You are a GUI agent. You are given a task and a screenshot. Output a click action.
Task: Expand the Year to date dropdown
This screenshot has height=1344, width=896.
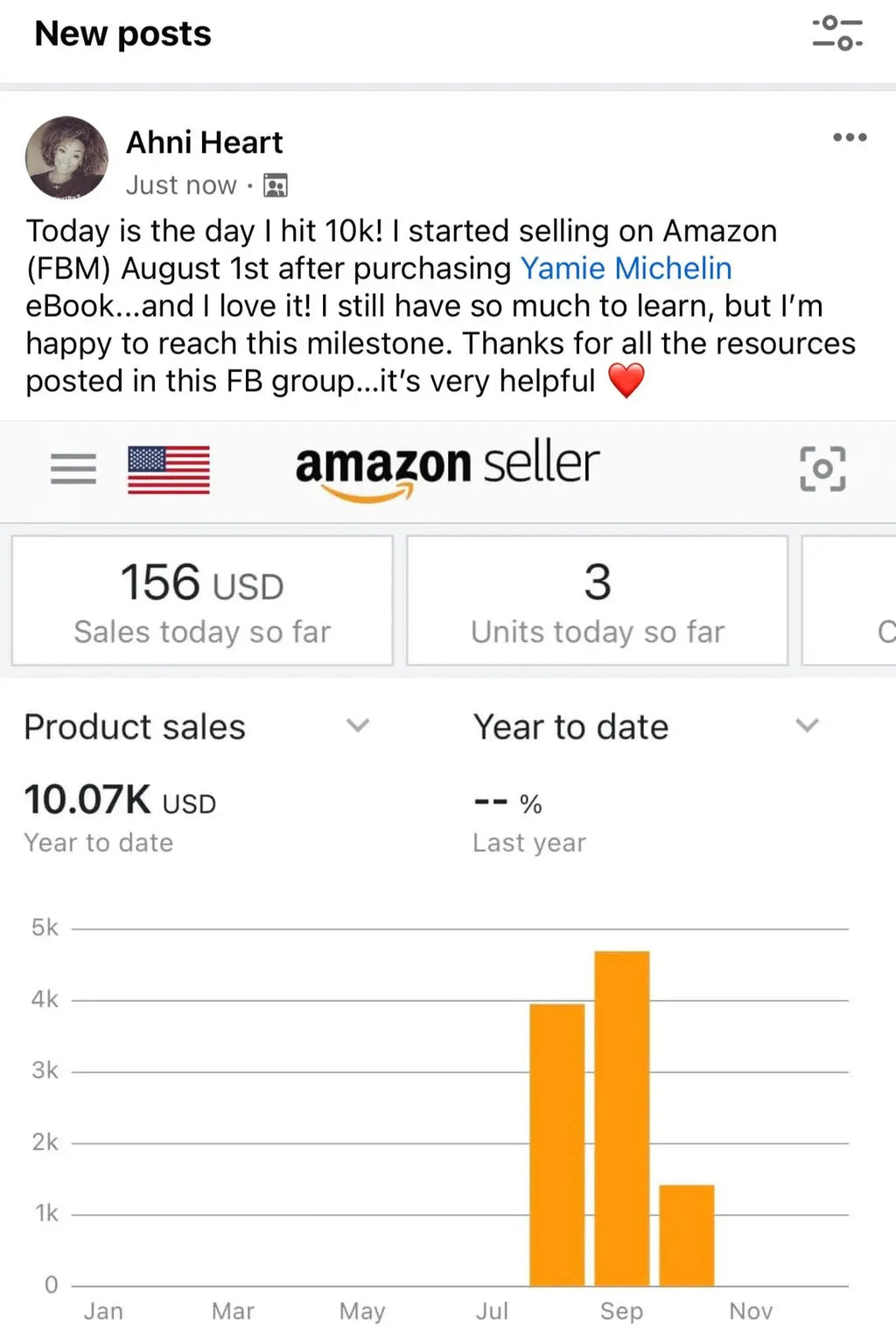pos(808,726)
